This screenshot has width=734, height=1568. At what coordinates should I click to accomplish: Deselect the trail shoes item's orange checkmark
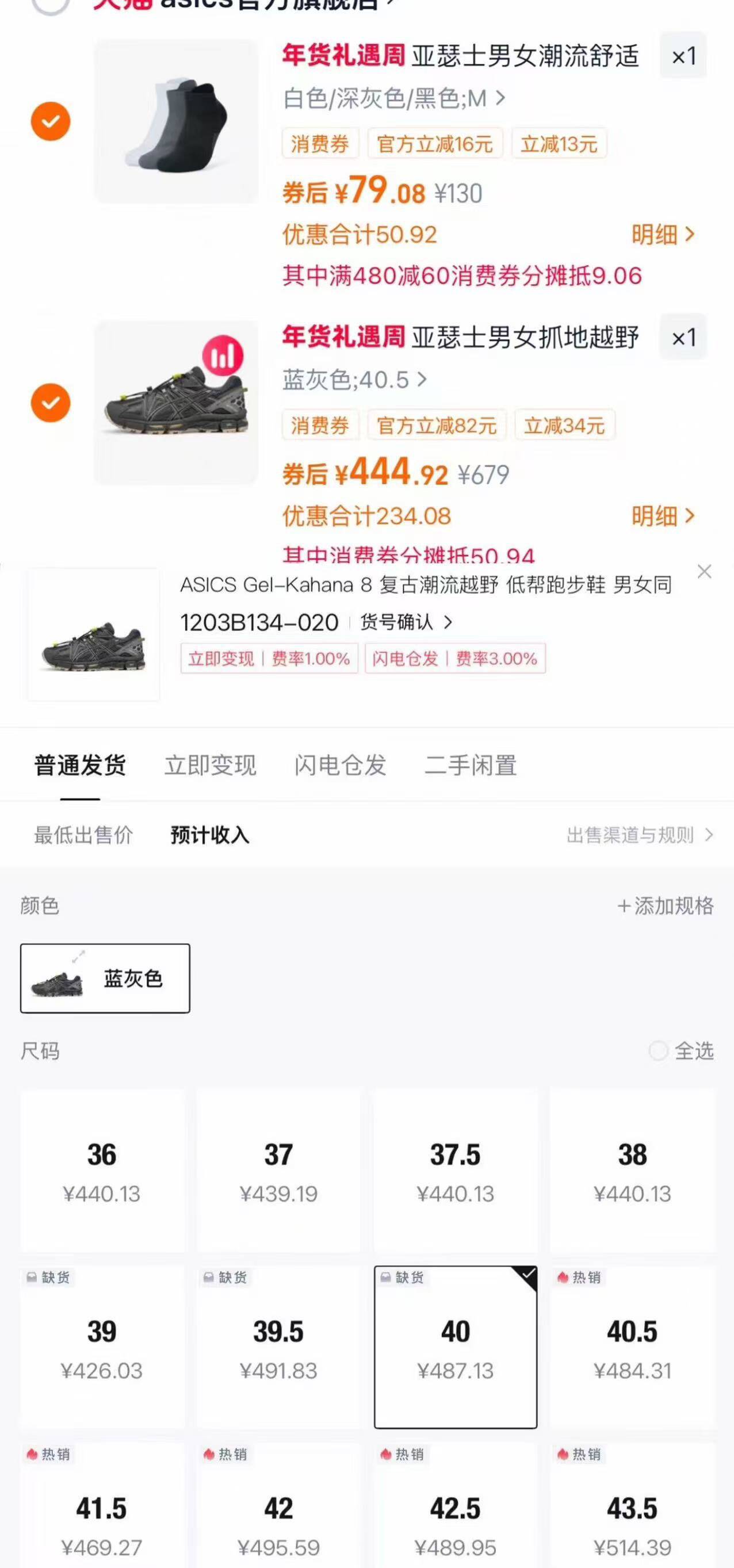coord(51,403)
